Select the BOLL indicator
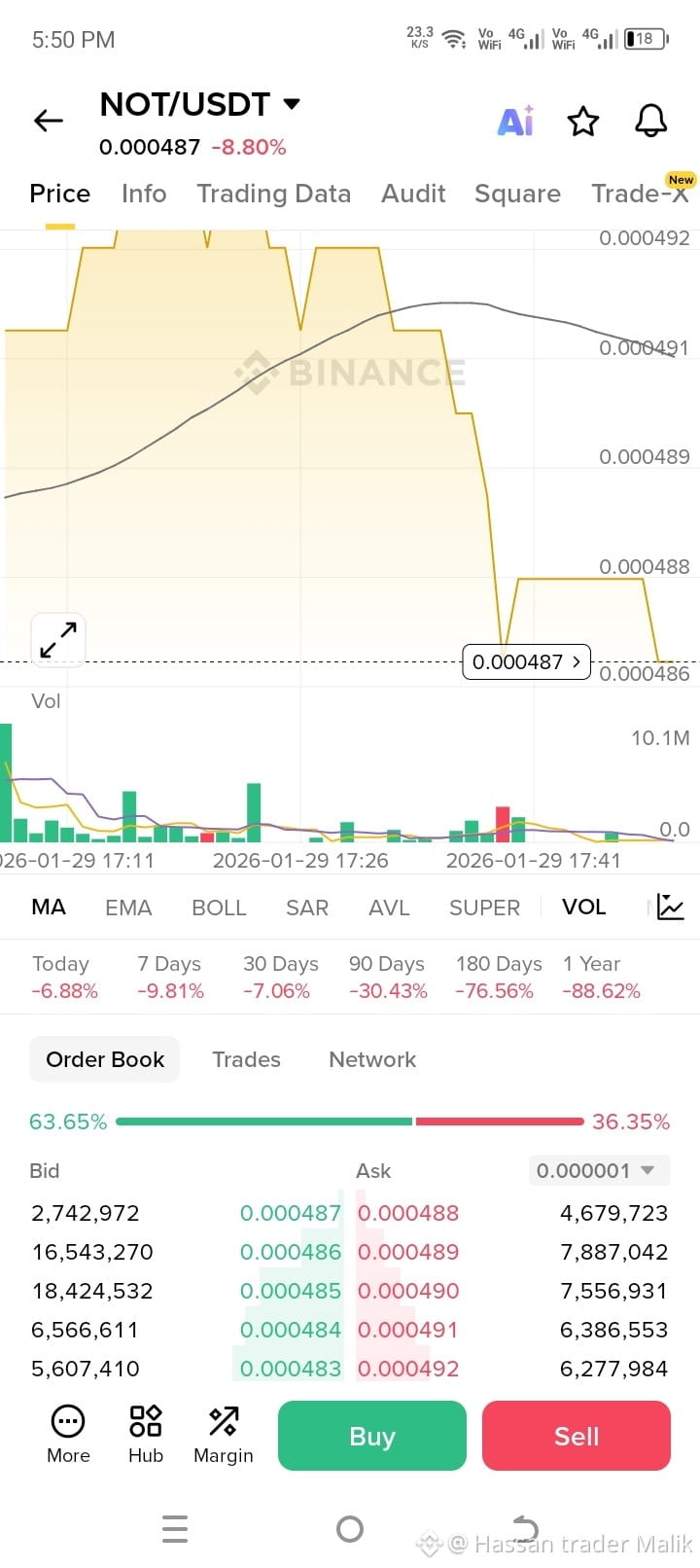 tap(219, 908)
